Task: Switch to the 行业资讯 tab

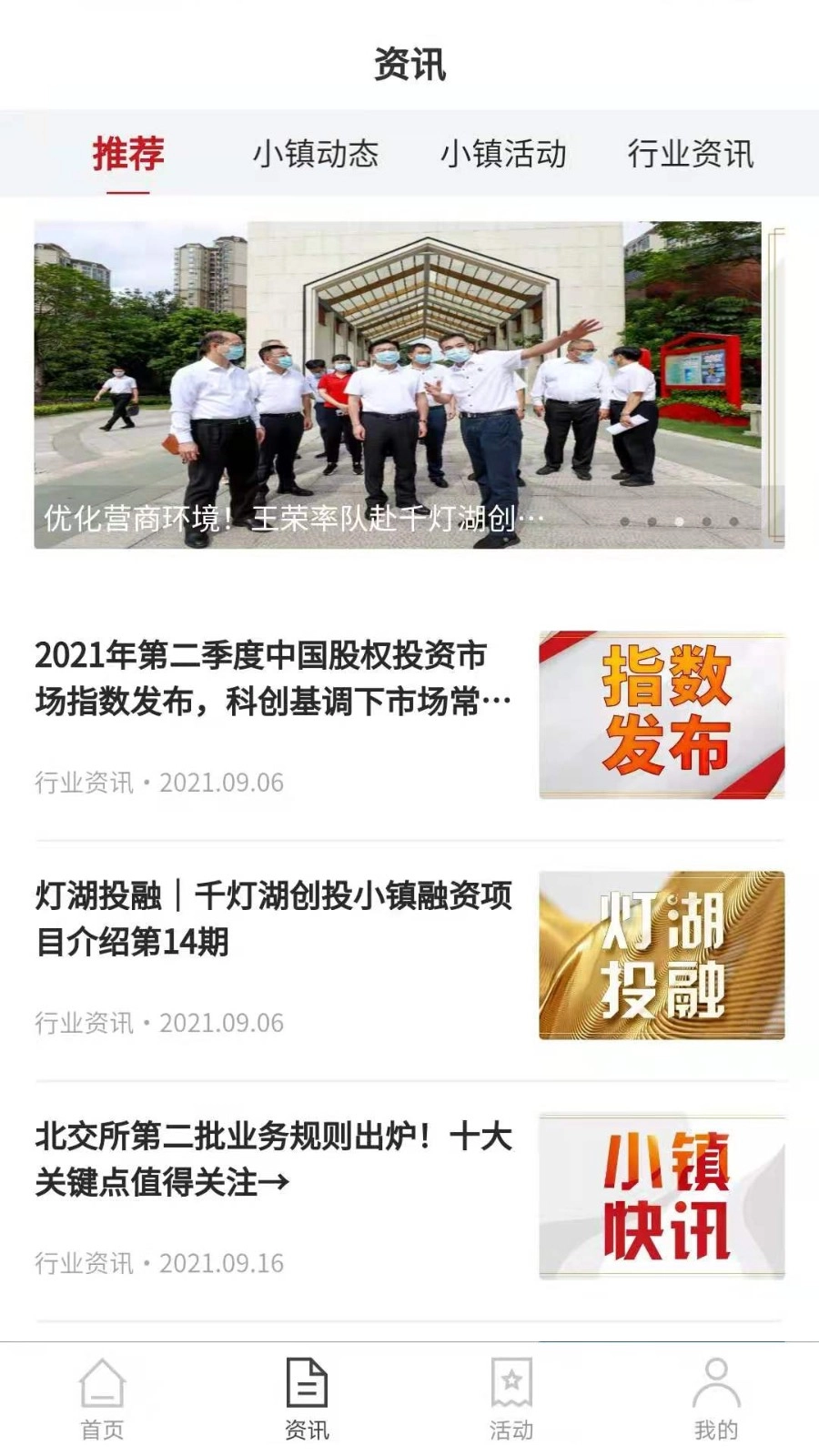Action: pyautogui.click(x=693, y=155)
